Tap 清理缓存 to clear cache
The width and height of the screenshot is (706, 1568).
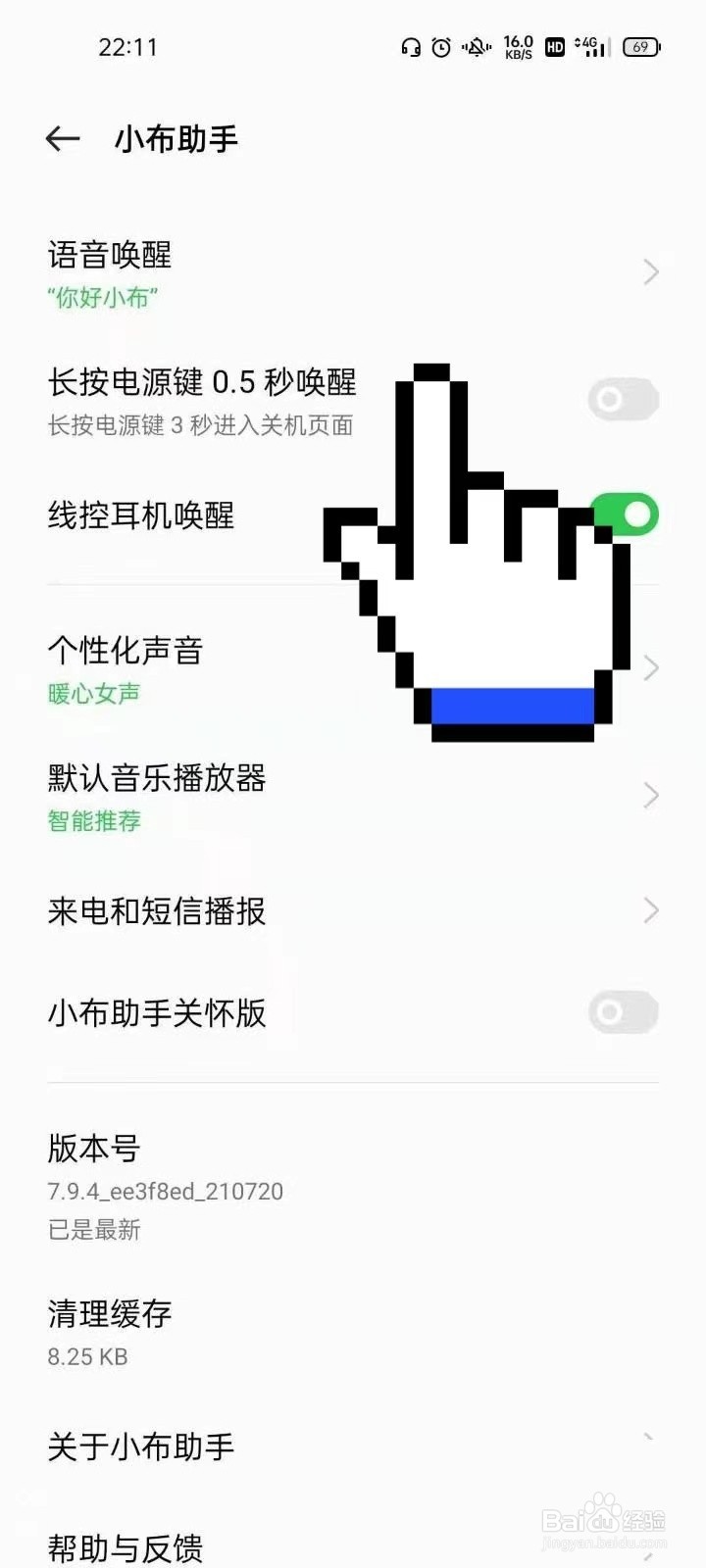coord(353,1333)
